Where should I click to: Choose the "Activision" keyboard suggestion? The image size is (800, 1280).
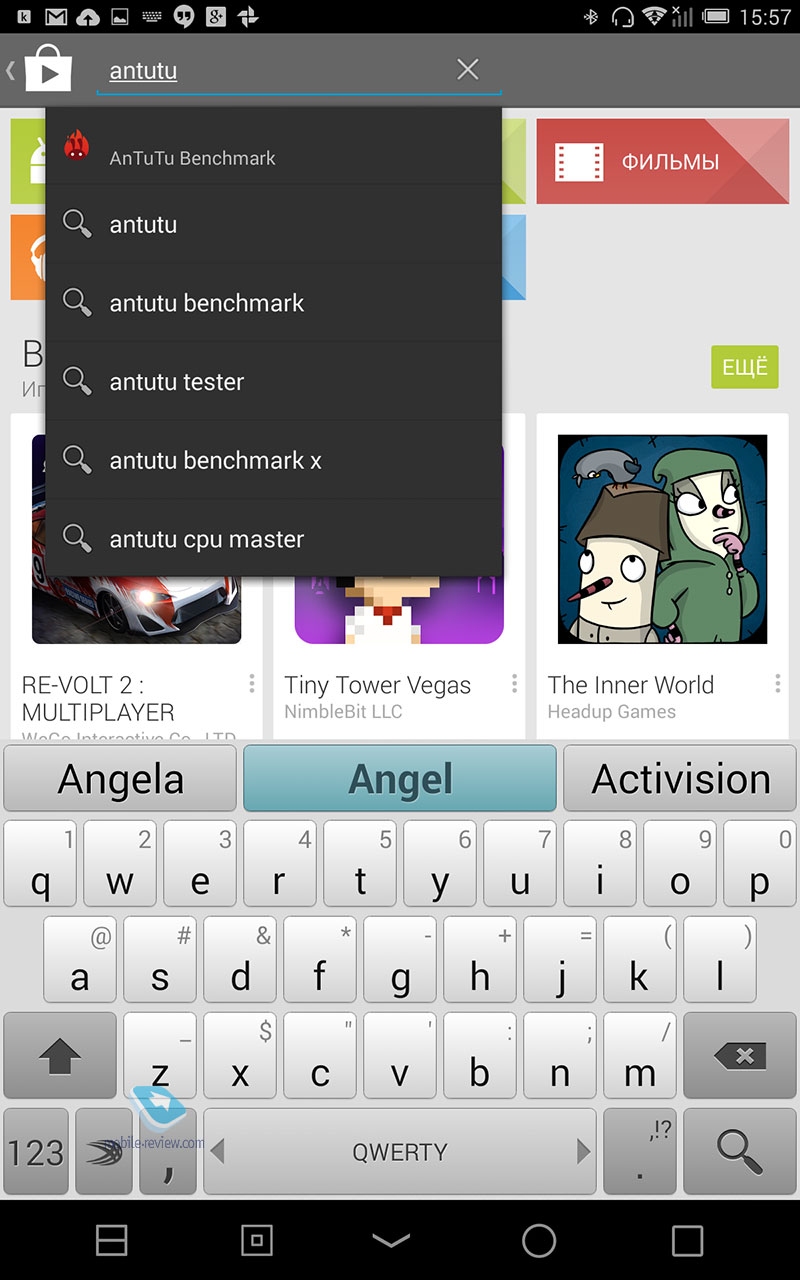coord(680,779)
